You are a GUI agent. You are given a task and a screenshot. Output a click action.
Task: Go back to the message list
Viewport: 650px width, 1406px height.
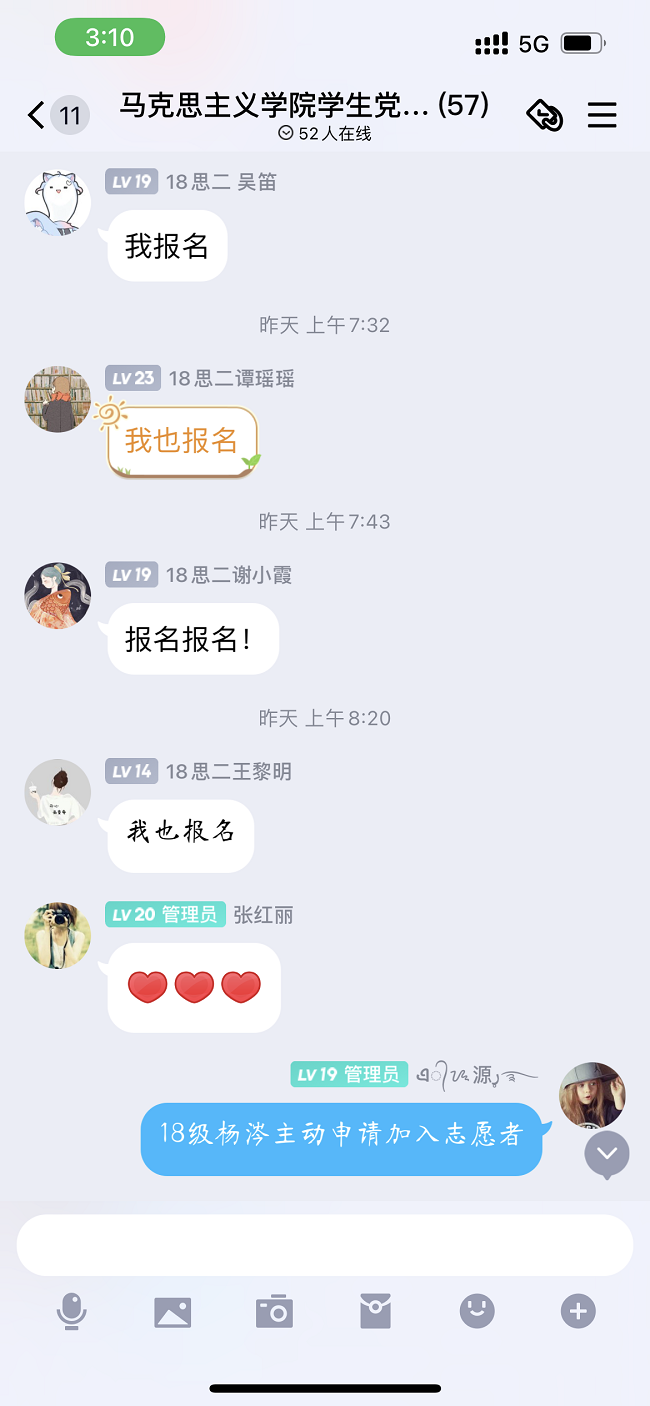point(38,116)
